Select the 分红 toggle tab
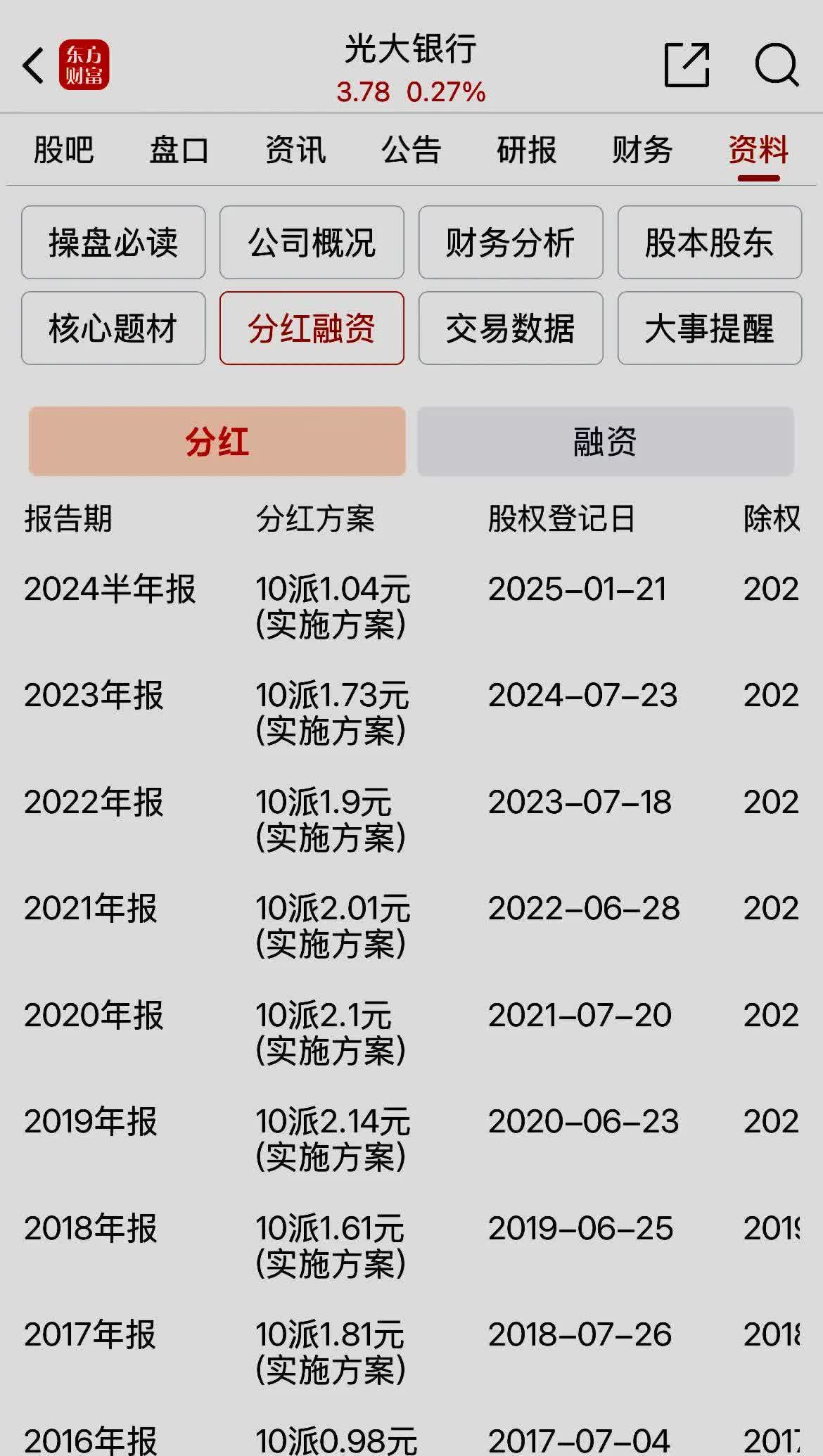This screenshot has width=823, height=1456. 217,442
